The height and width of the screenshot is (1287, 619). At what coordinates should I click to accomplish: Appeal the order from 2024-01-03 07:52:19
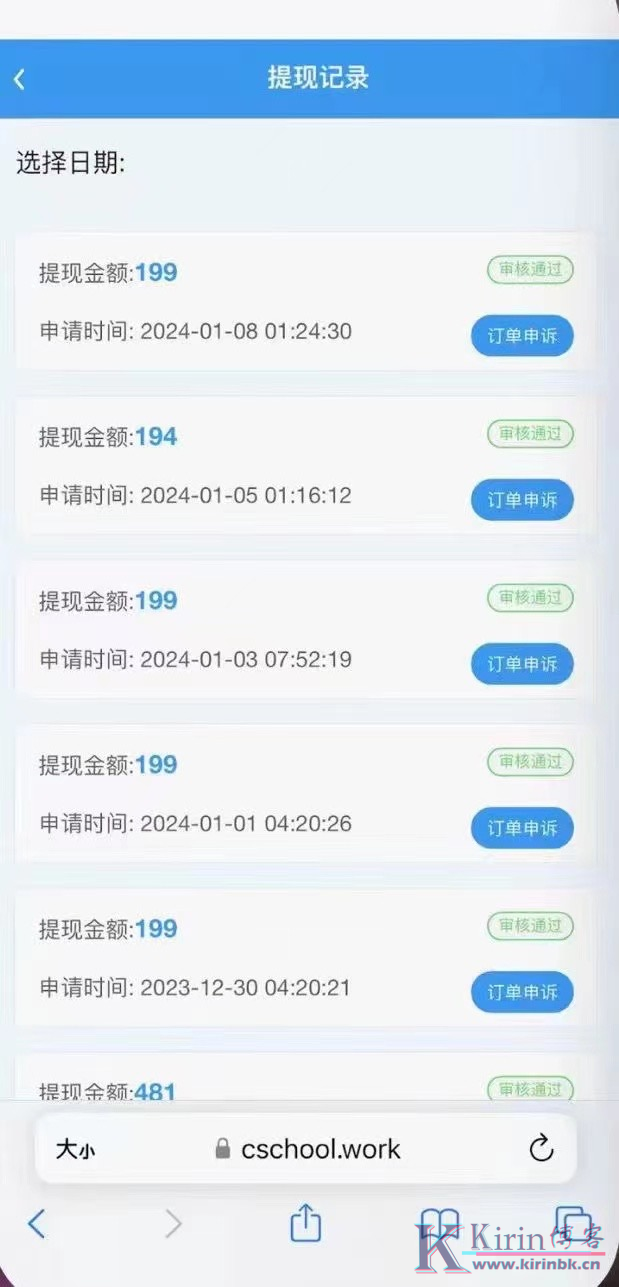click(522, 664)
